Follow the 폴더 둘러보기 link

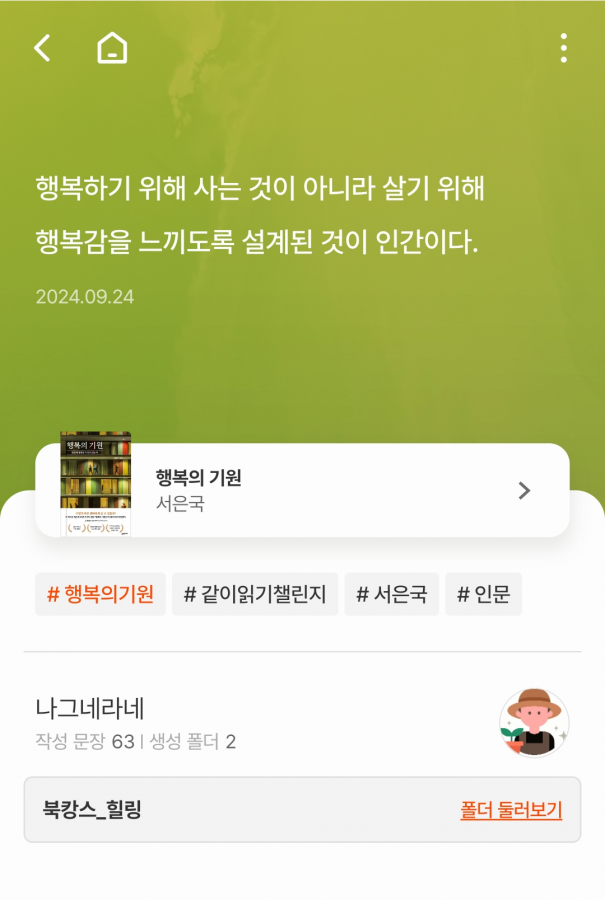tap(511, 810)
